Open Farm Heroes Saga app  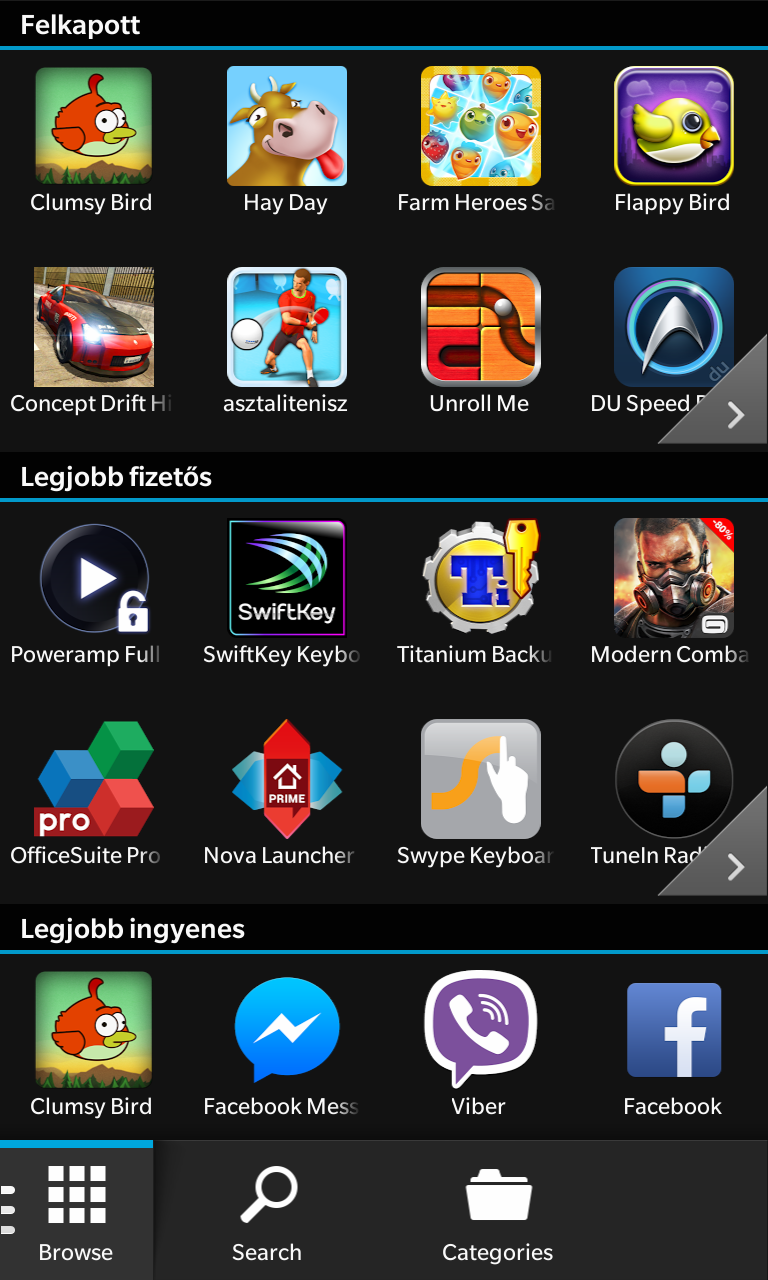[478, 141]
